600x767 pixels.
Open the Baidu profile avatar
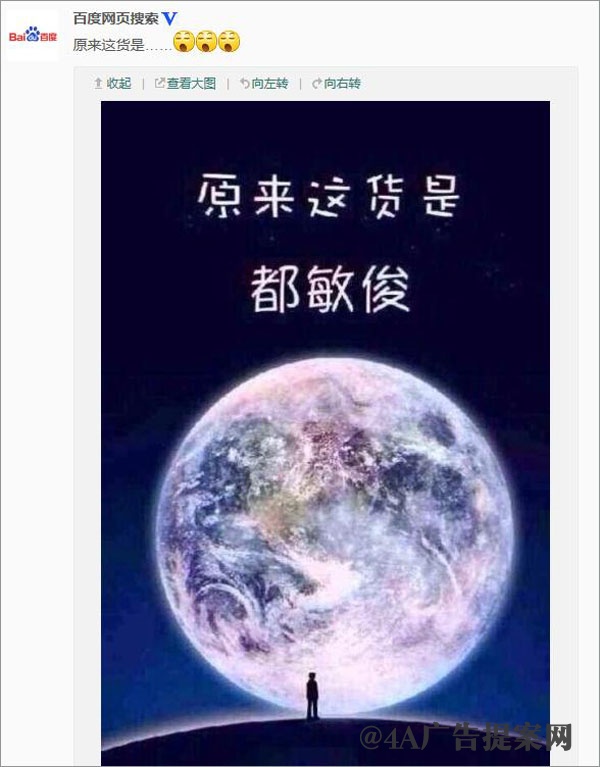(x=32, y=36)
